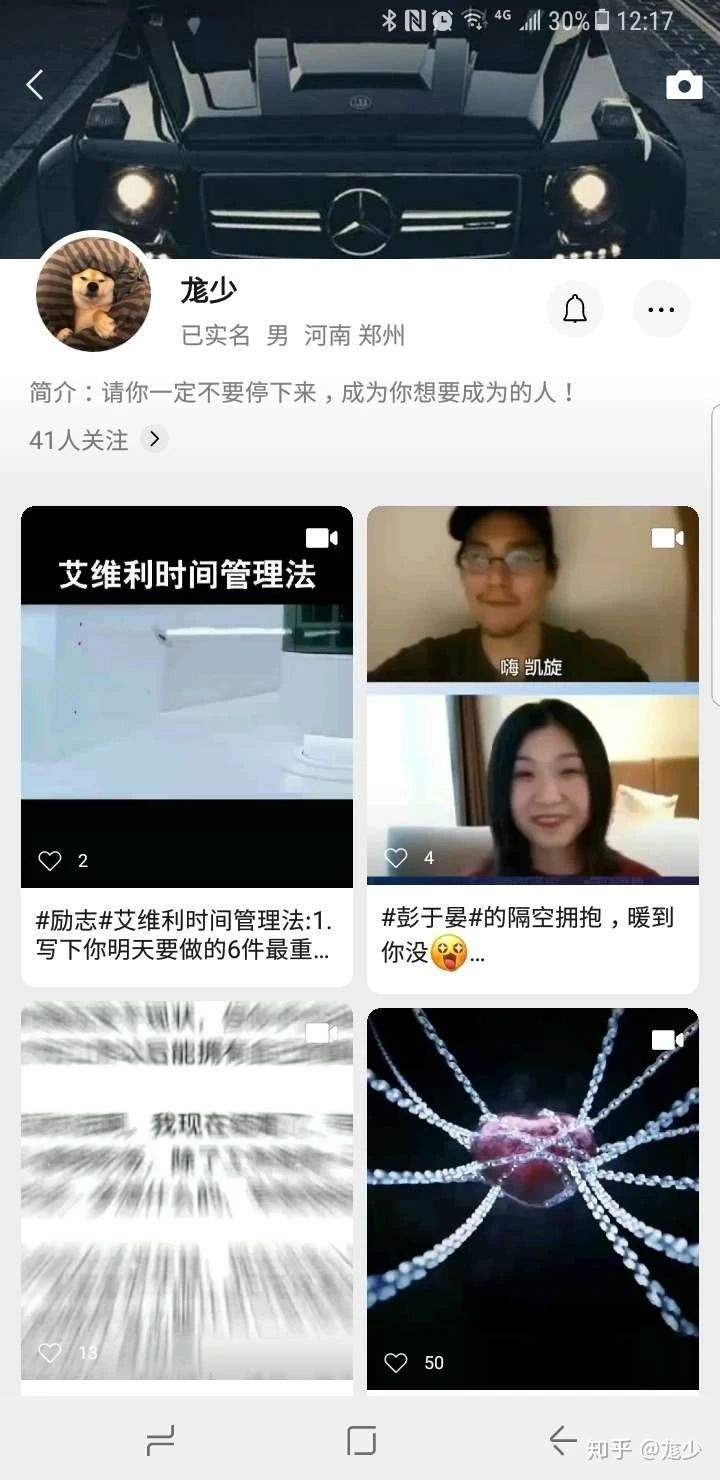Tap the video badge on 艾维利时间管理法 thumbnail
The height and width of the screenshot is (1480, 720).
[x=320, y=537]
